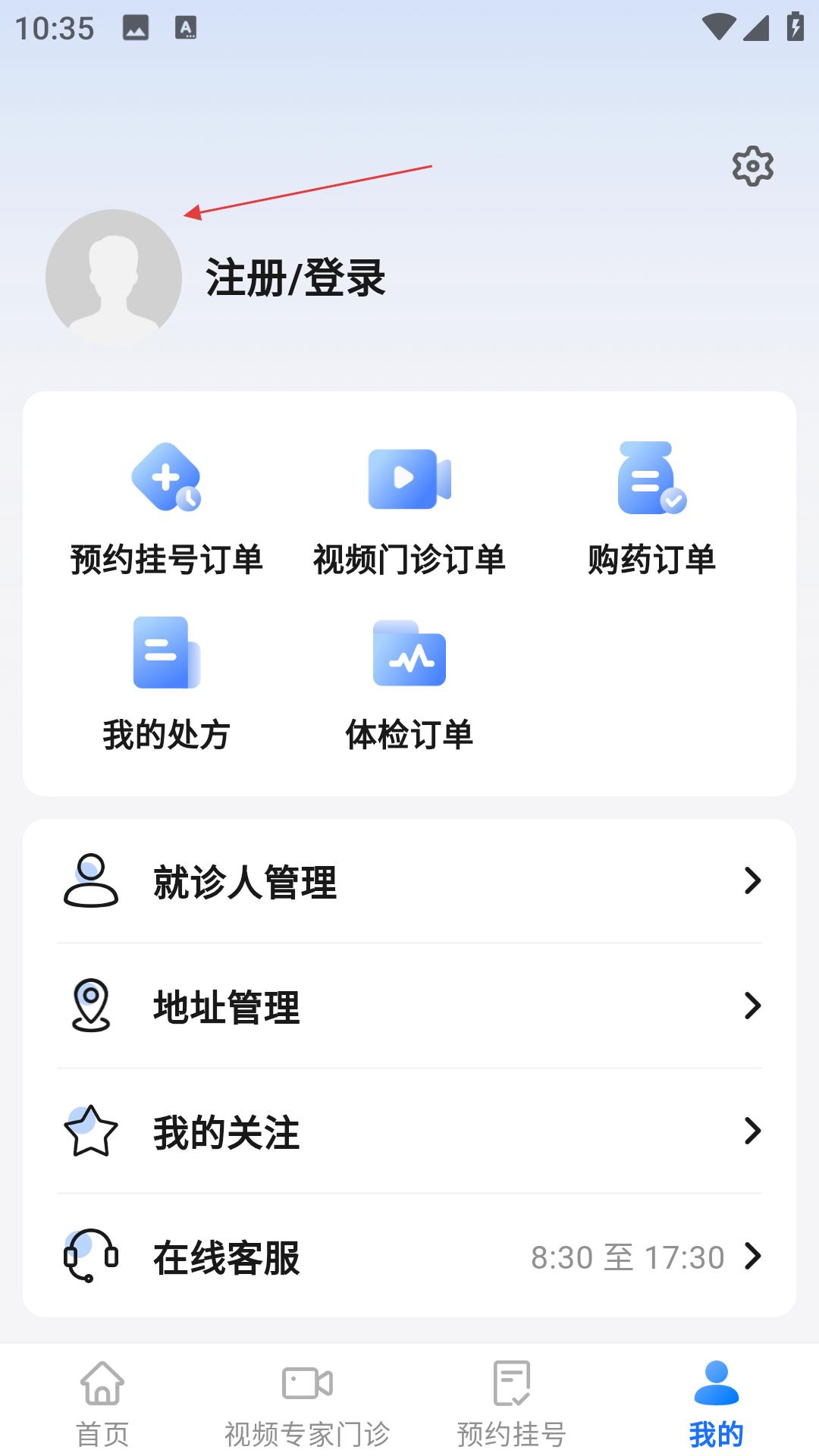Open 就诊人管理 row
The height and width of the screenshot is (1456, 819).
tap(409, 881)
